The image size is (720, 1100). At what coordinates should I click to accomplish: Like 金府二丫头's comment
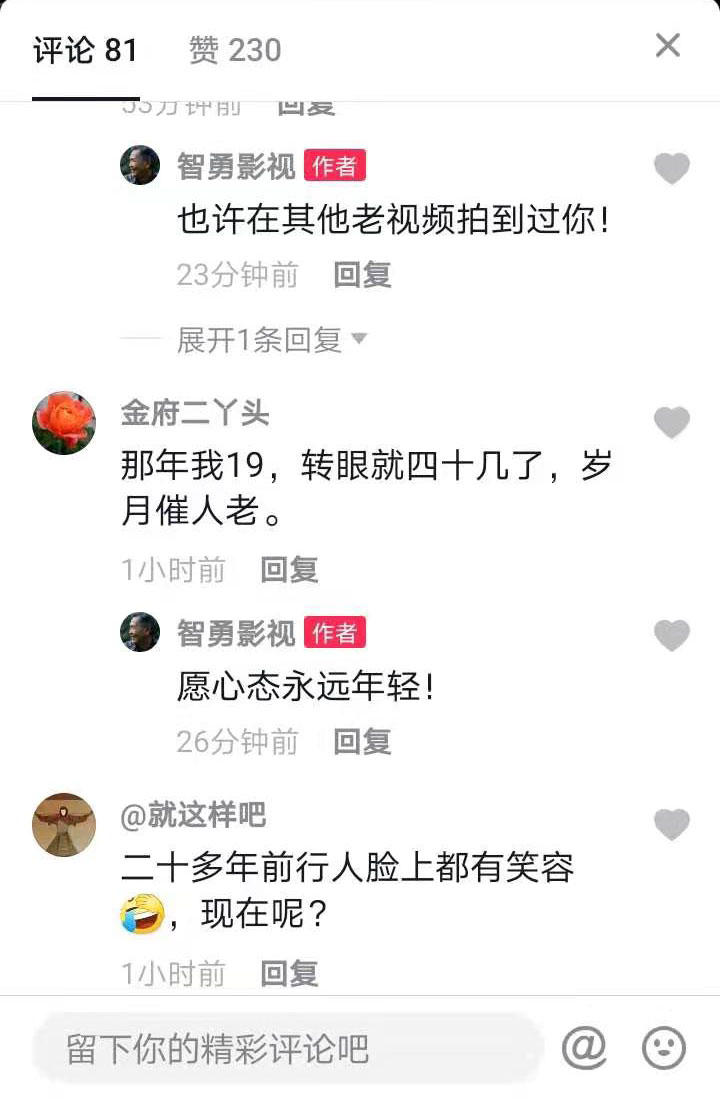pyautogui.click(x=672, y=423)
